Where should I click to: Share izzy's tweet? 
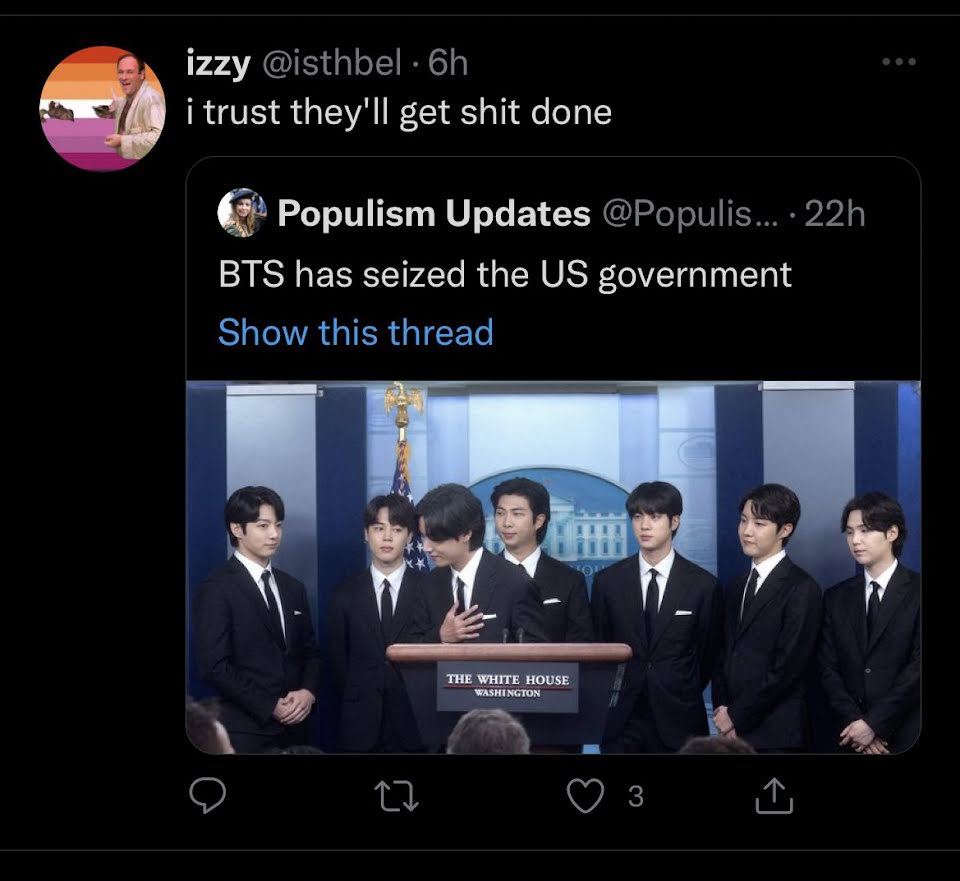tap(774, 795)
